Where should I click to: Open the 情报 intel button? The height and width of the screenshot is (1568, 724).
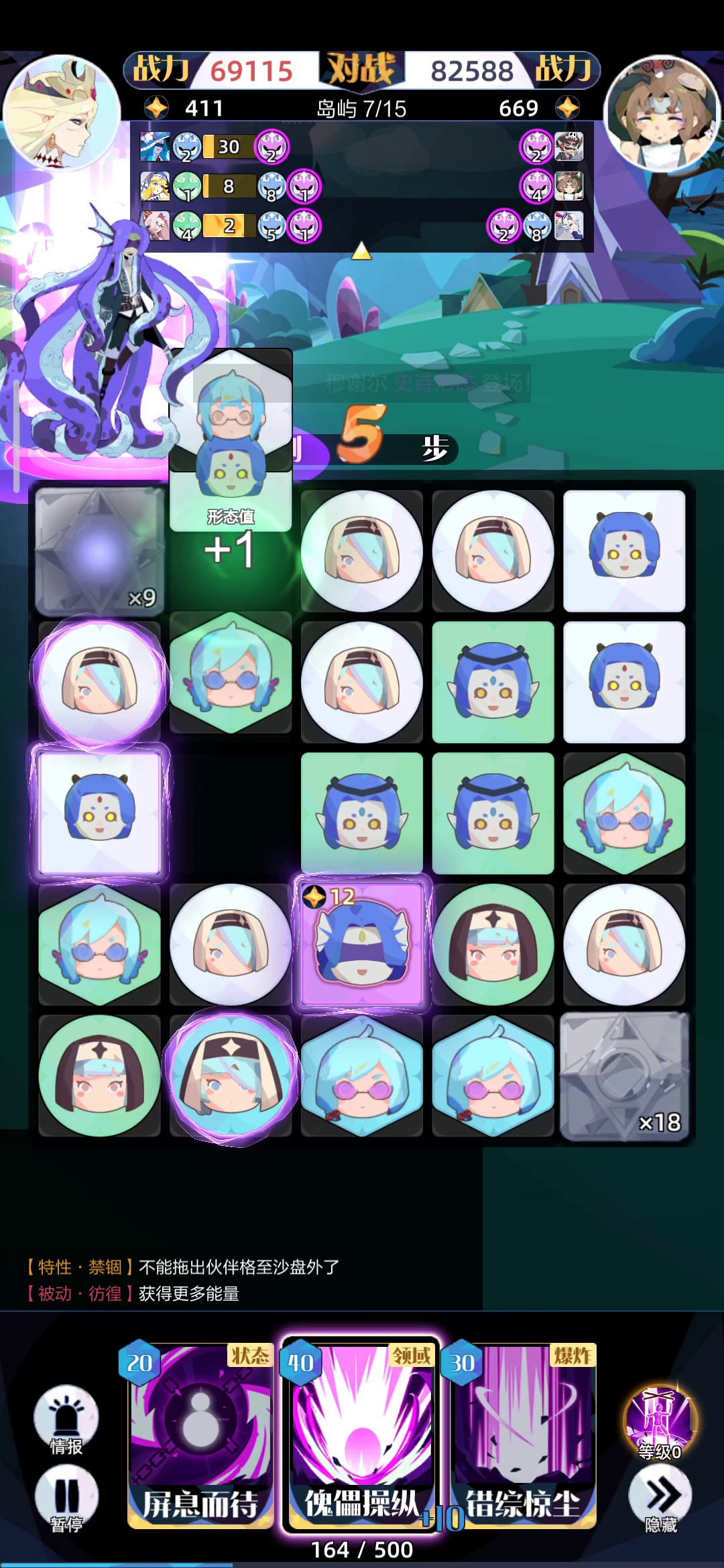[x=66, y=1421]
